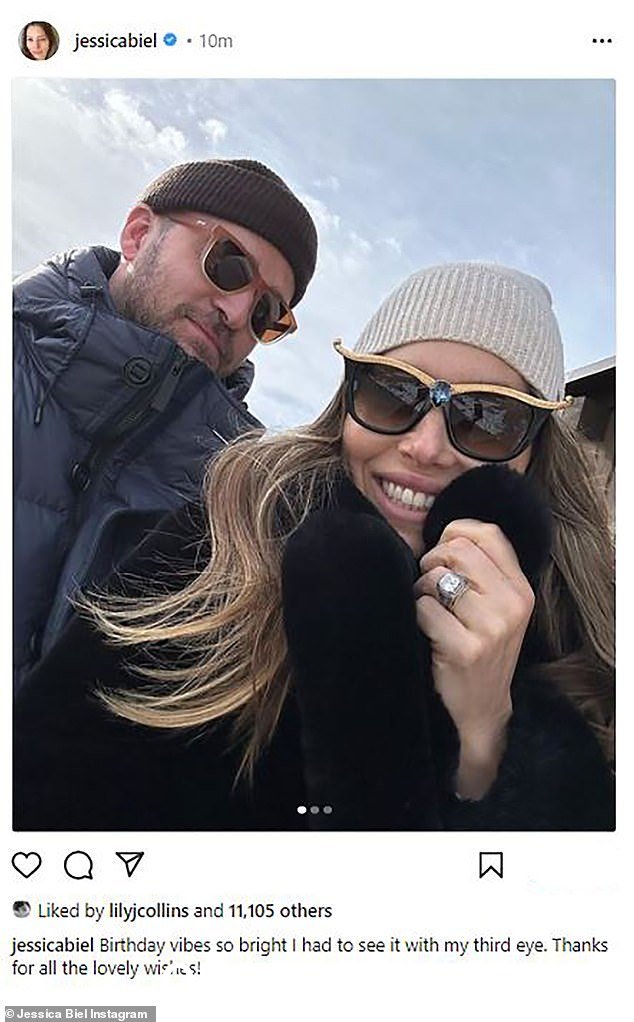Open the post's three-dot overflow menu
Screen dimensions: 634x1022
tap(601, 41)
